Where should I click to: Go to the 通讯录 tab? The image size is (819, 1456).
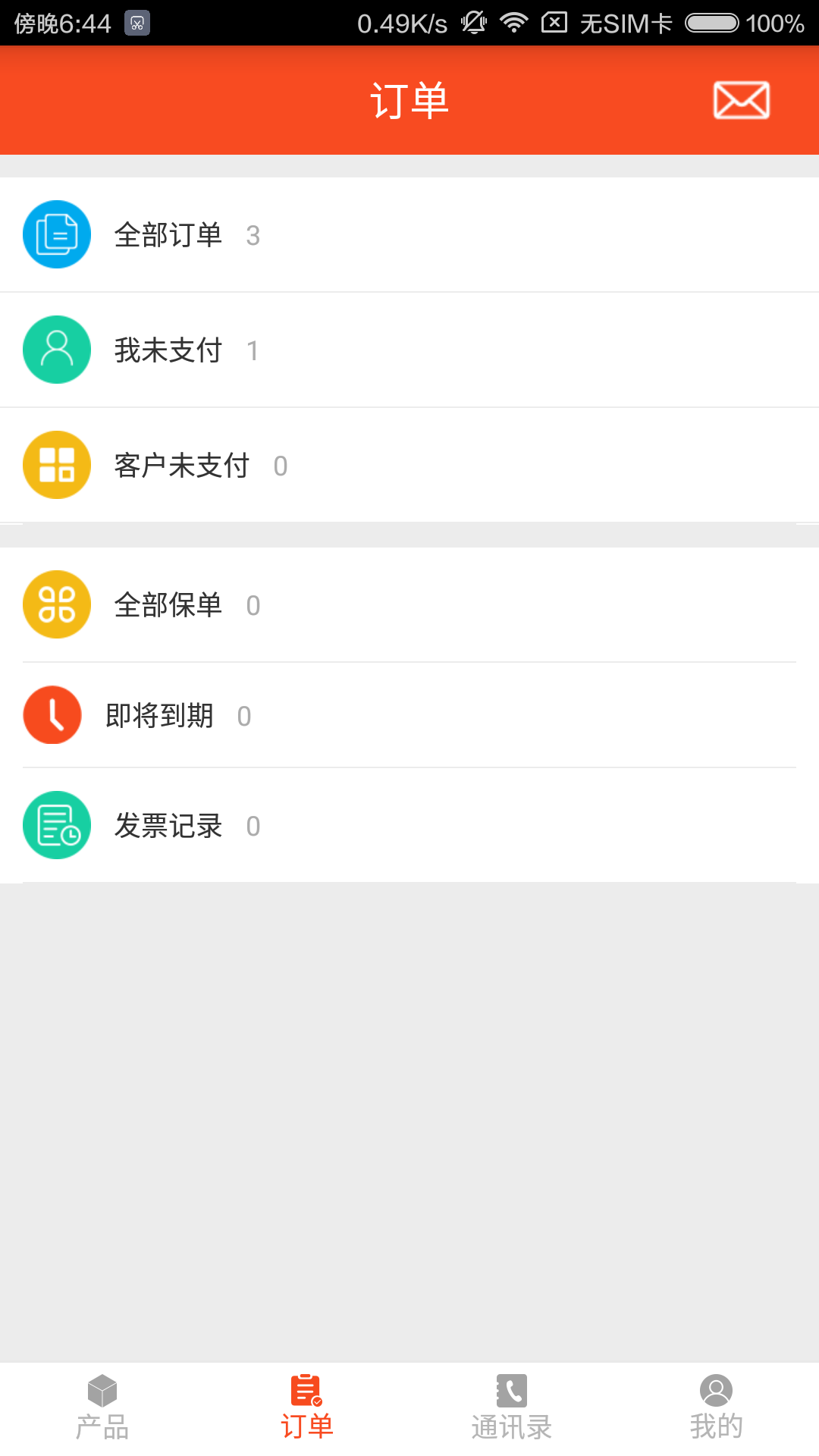click(512, 1407)
